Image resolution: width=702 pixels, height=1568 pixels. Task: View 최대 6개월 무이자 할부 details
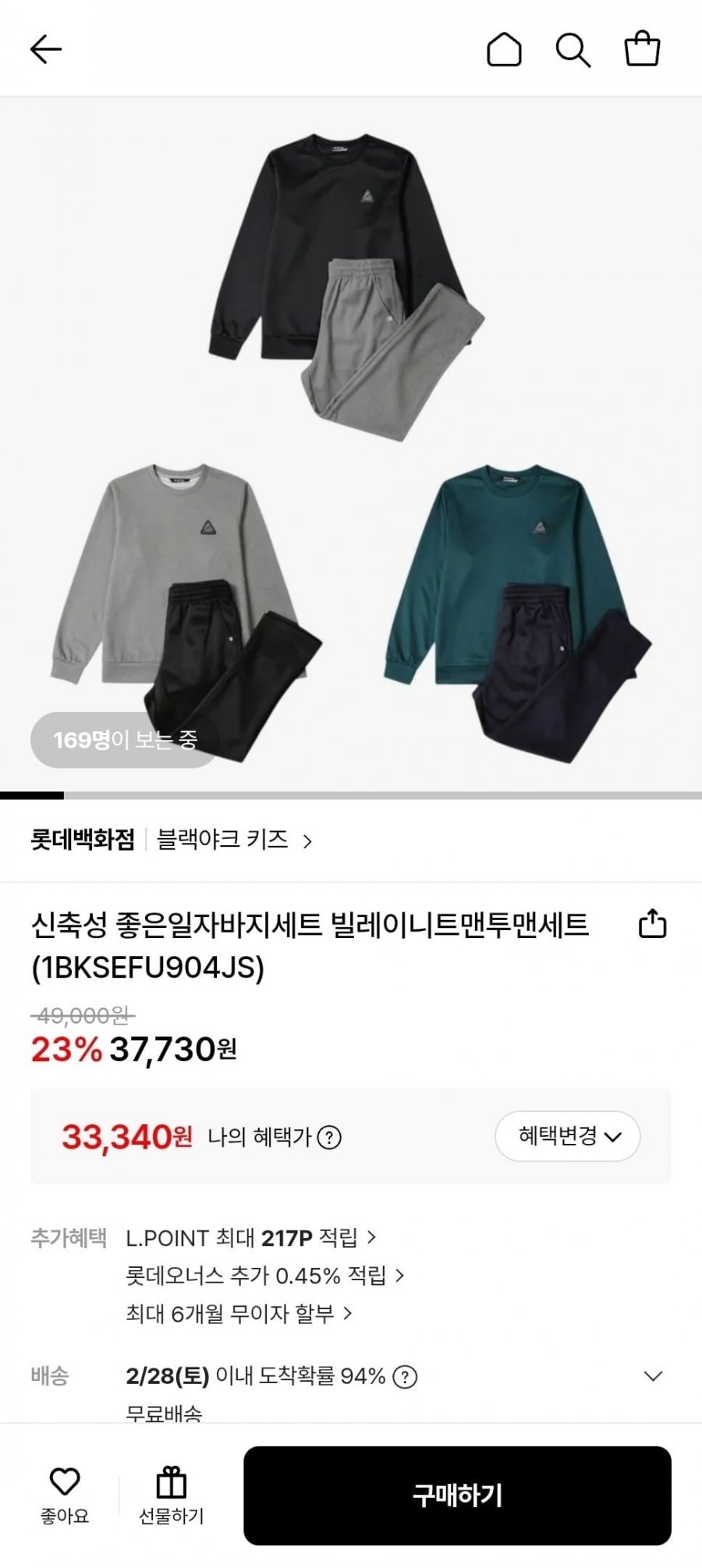[238, 1314]
